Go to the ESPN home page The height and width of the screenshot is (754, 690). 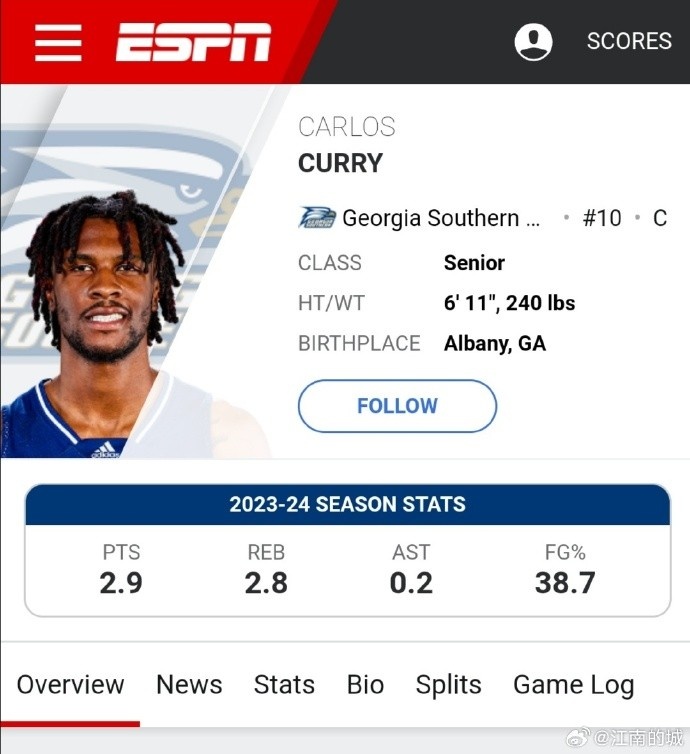click(x=193, y=42)
